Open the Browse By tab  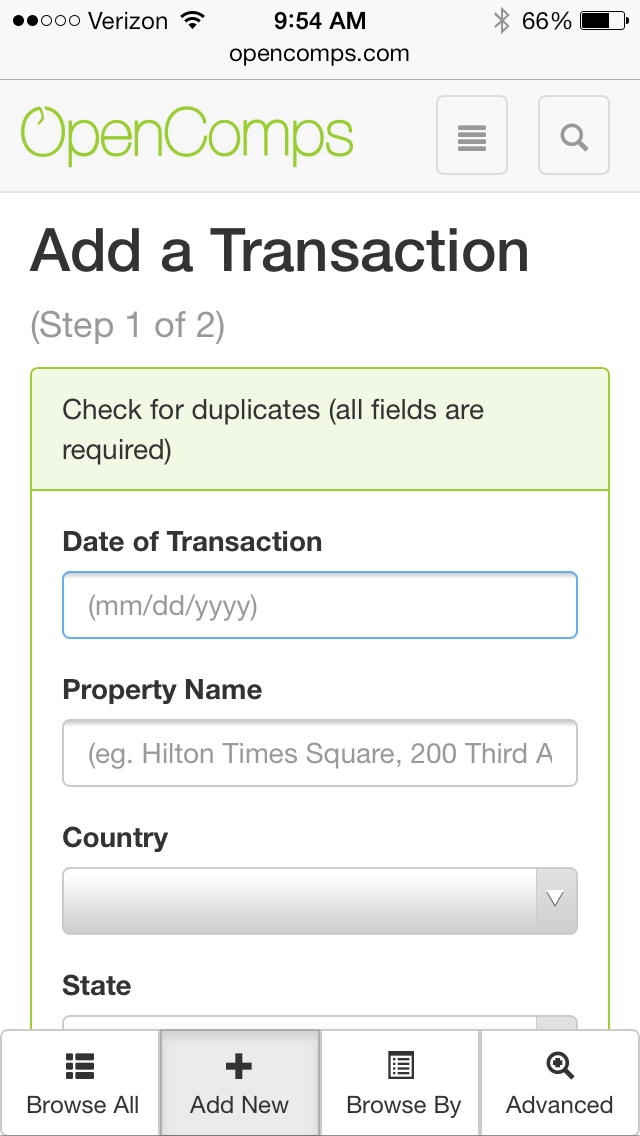[402, 1083]
